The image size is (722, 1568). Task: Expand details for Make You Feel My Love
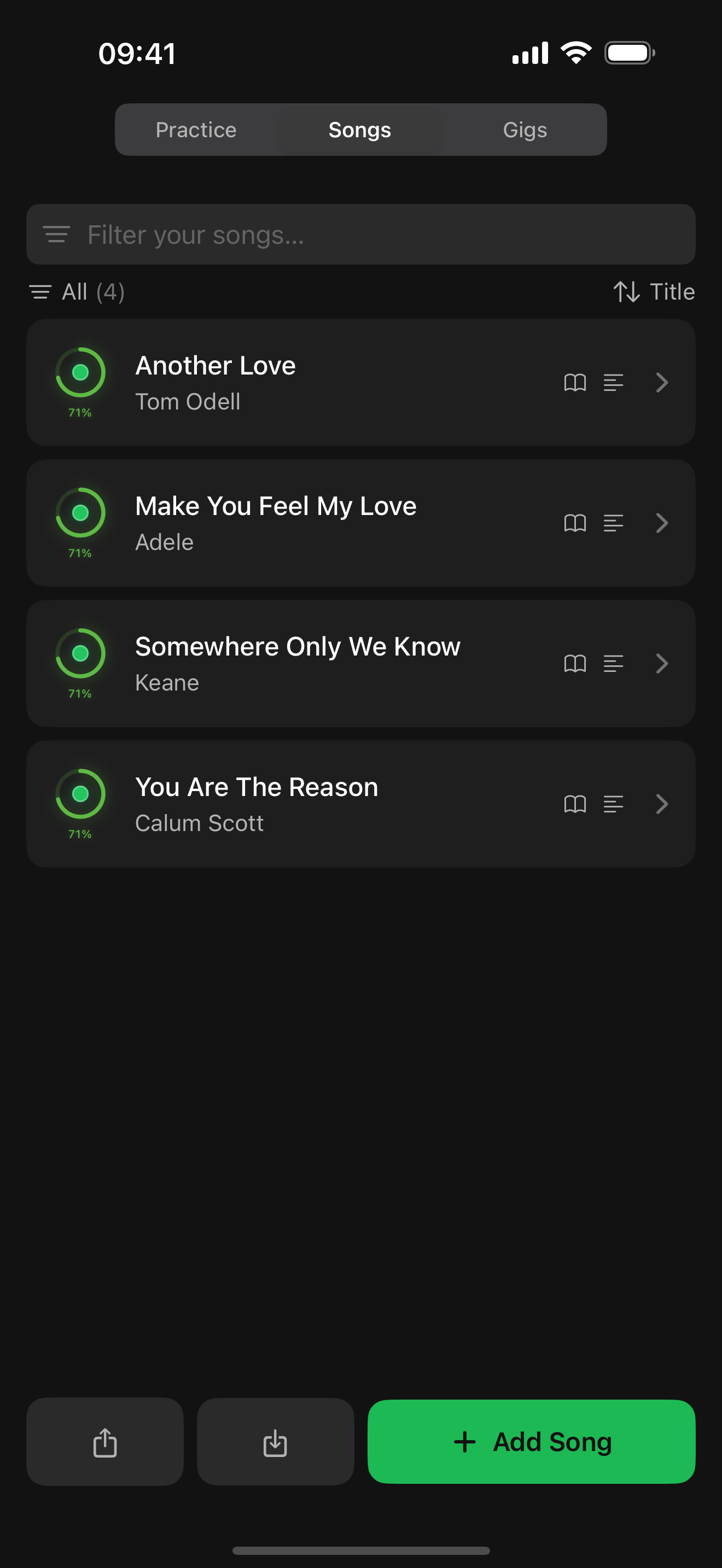662,523
